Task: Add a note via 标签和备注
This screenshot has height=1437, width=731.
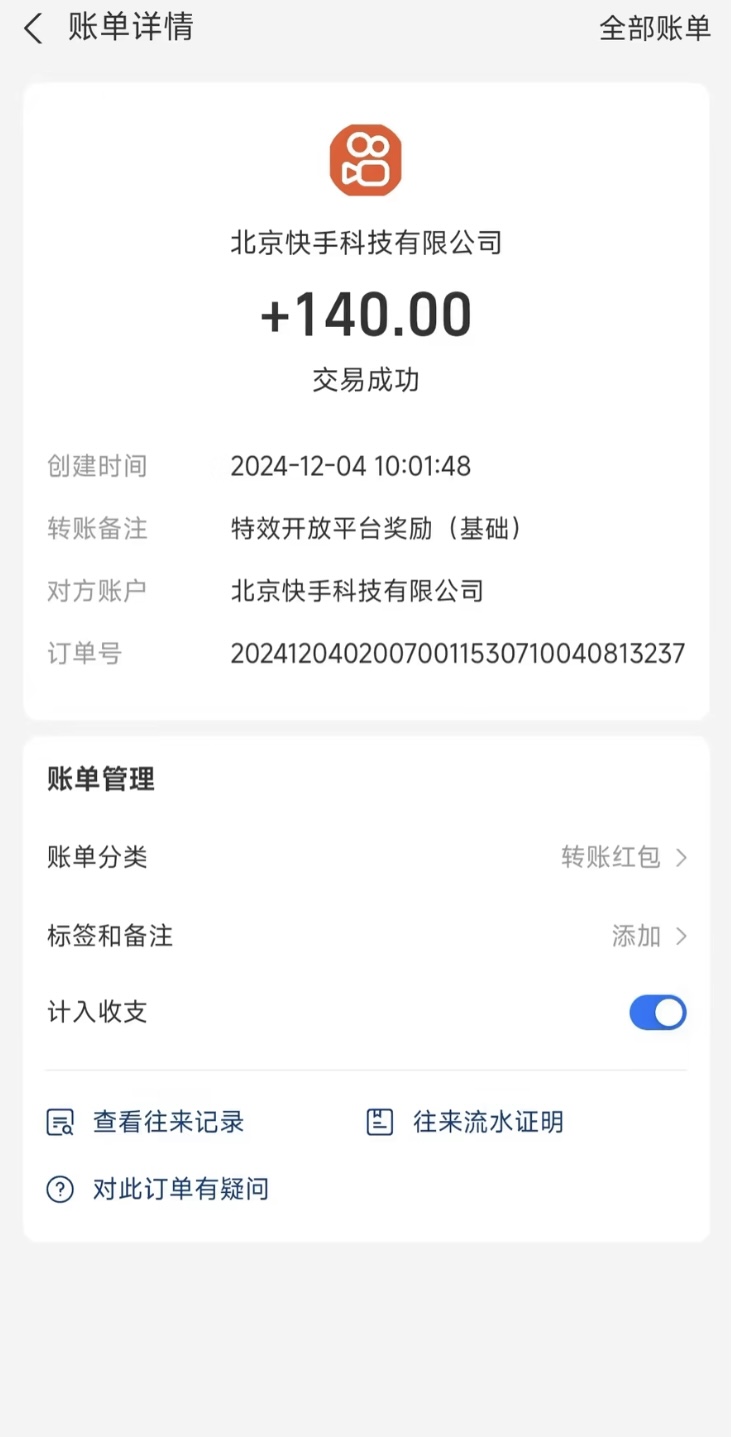Action: pyautogui.click(x=366, y=936)
